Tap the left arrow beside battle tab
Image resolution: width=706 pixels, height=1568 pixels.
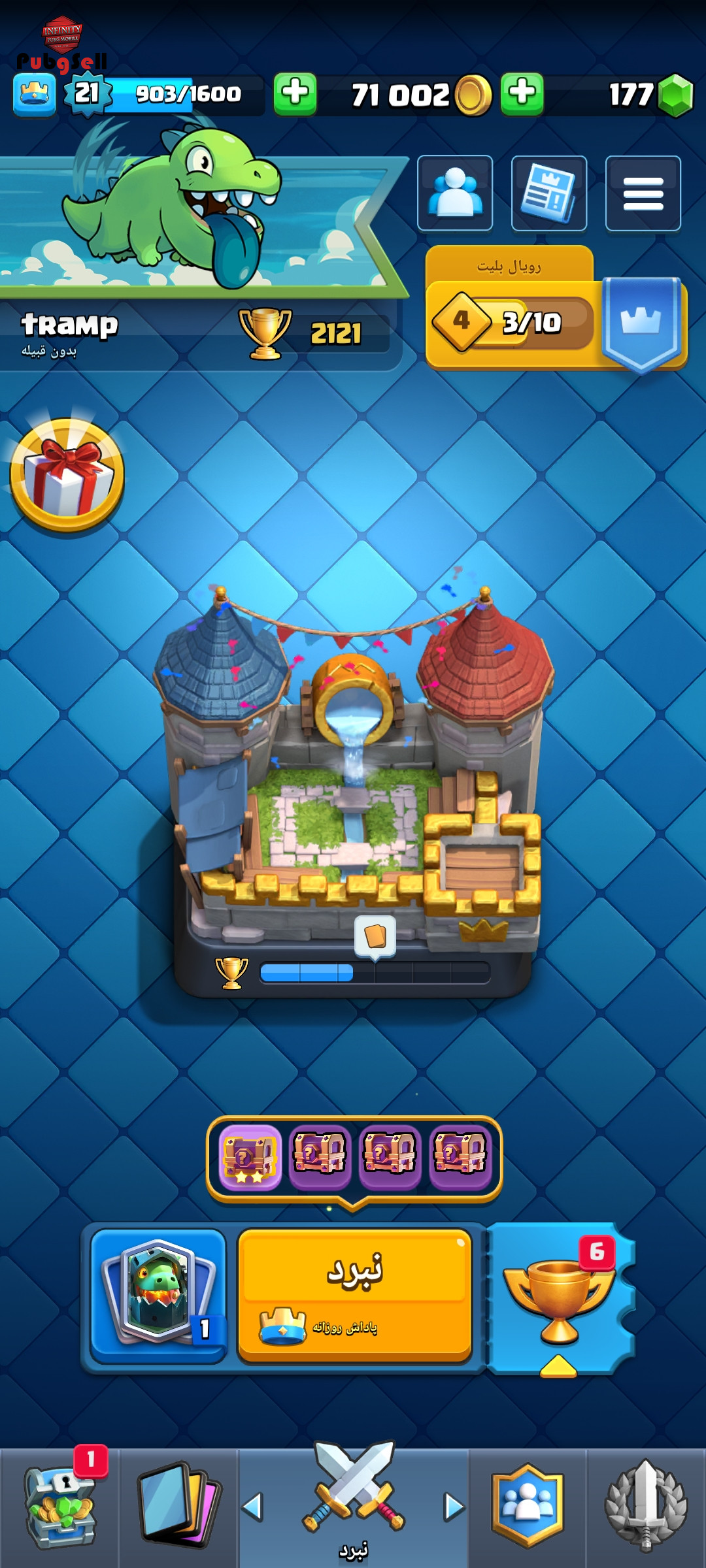253,1507
